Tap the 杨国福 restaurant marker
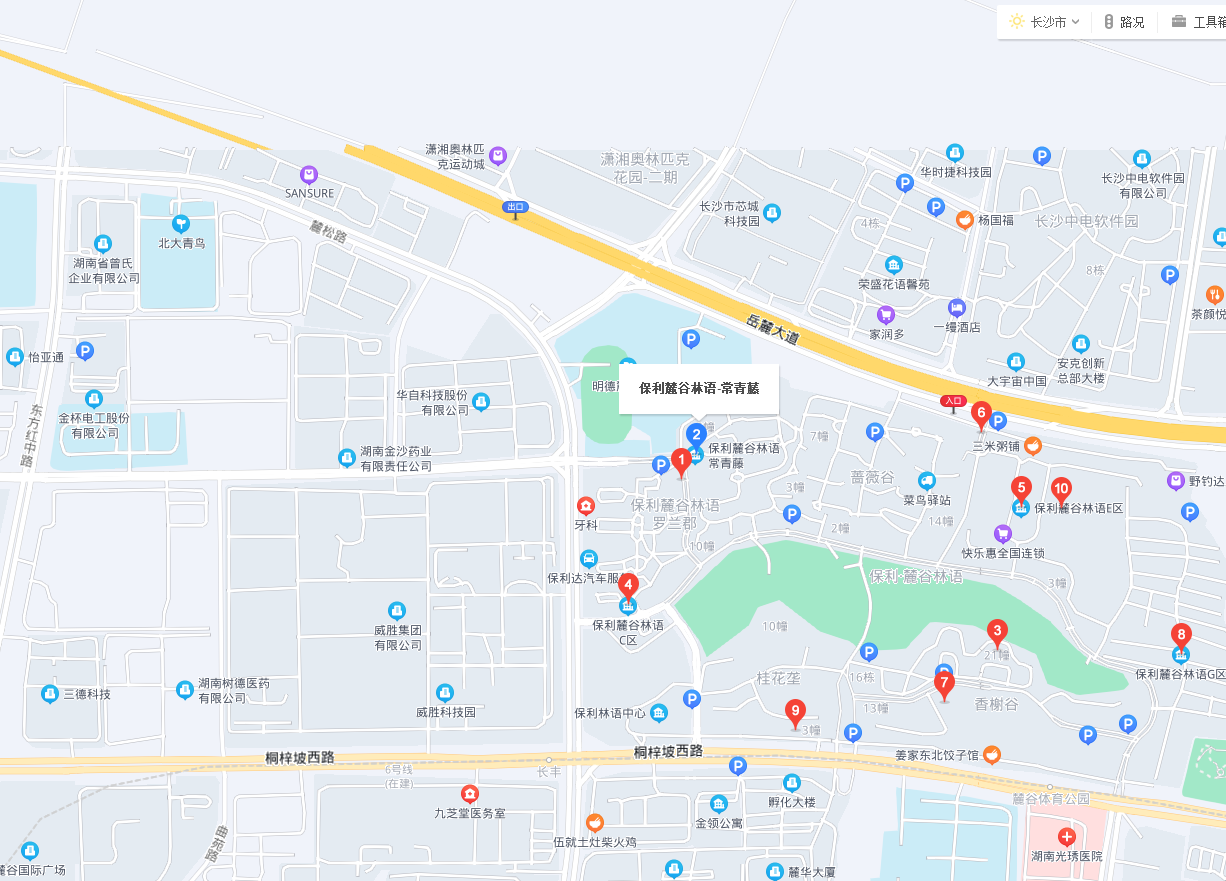Screen dimensions: 1226x881 965,219
